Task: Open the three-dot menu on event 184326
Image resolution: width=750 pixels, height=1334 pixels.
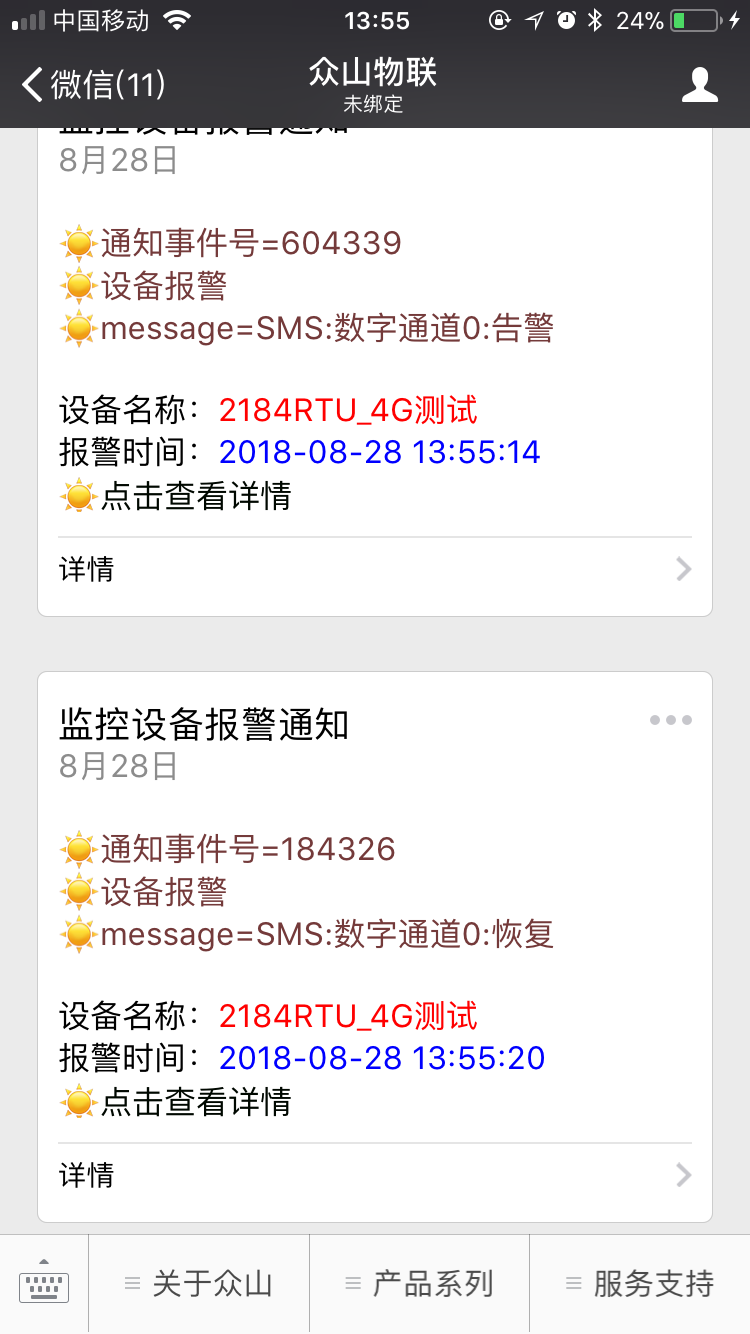Action: click(x=671, y=720)
